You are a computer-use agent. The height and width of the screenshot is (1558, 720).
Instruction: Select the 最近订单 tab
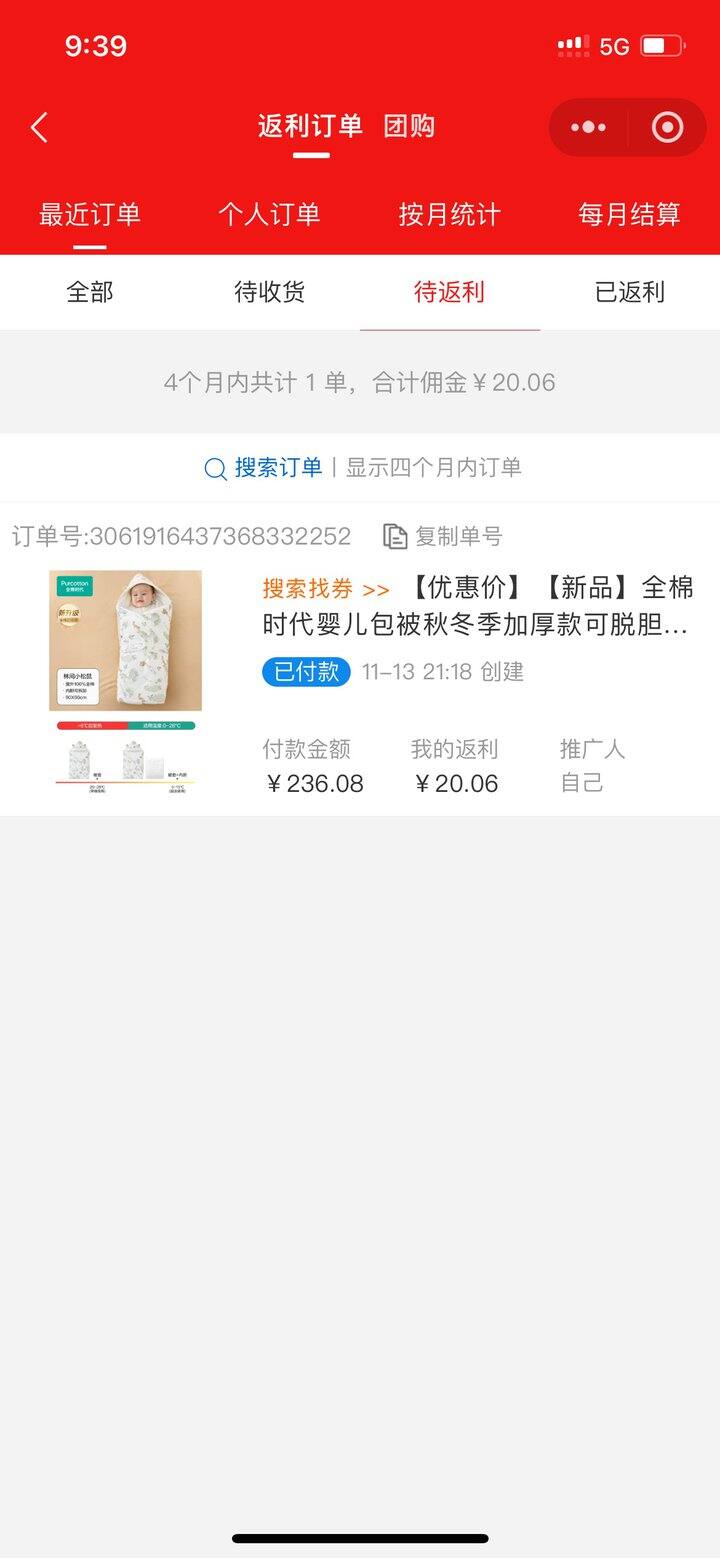(x=89, y=214)
